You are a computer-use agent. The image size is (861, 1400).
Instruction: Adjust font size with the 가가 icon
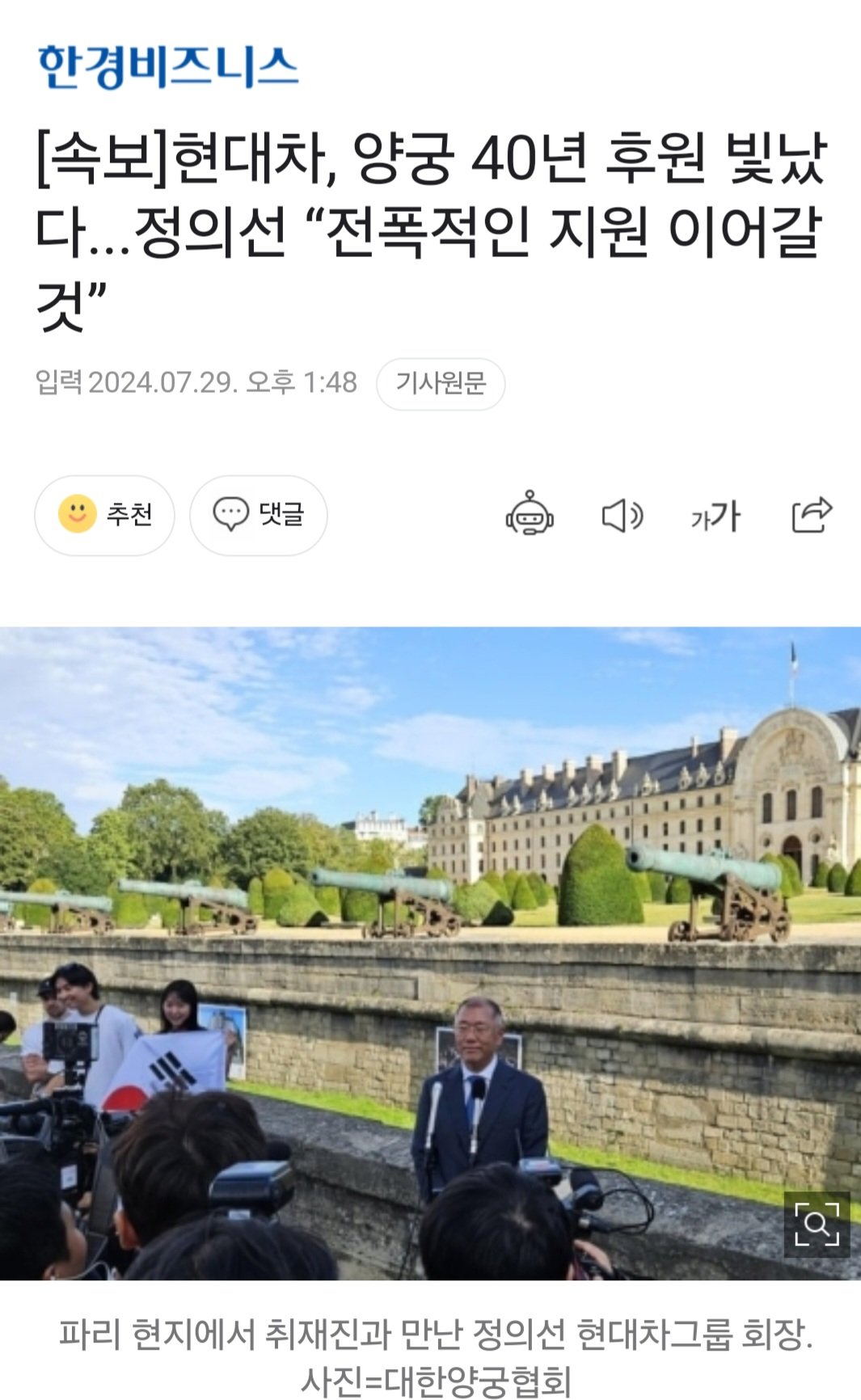(x=715, y=516)
